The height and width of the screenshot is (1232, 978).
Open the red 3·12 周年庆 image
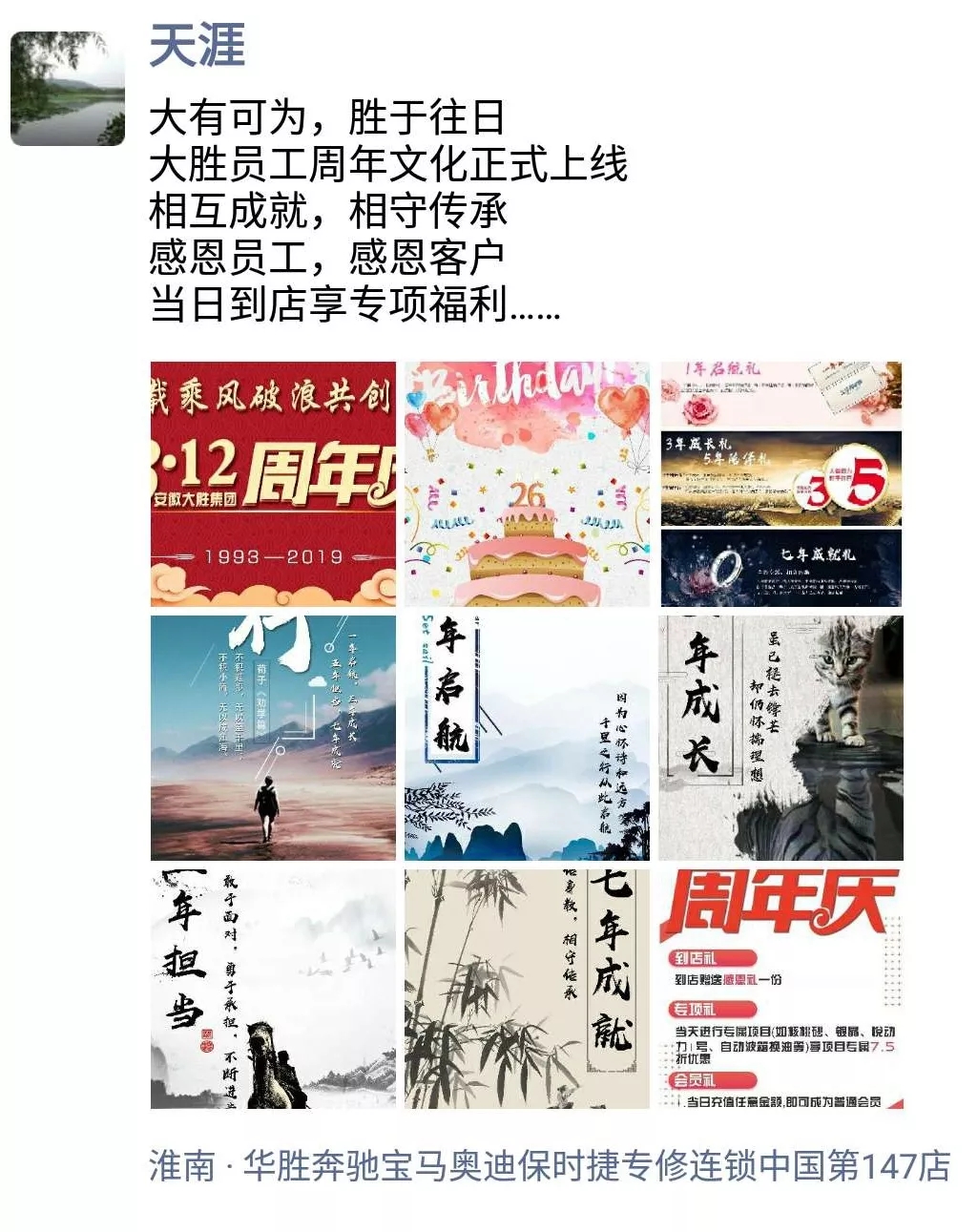(x=273, y=484)
